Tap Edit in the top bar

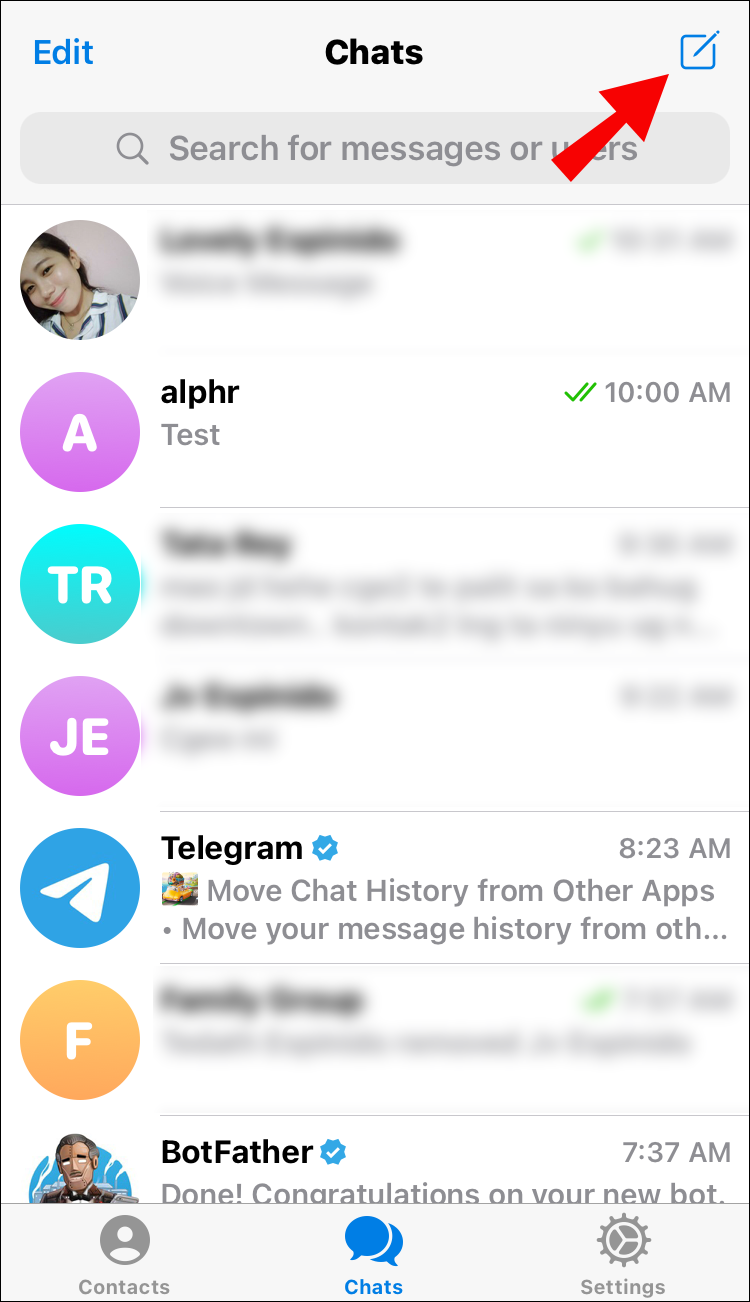tap(63, 52)
